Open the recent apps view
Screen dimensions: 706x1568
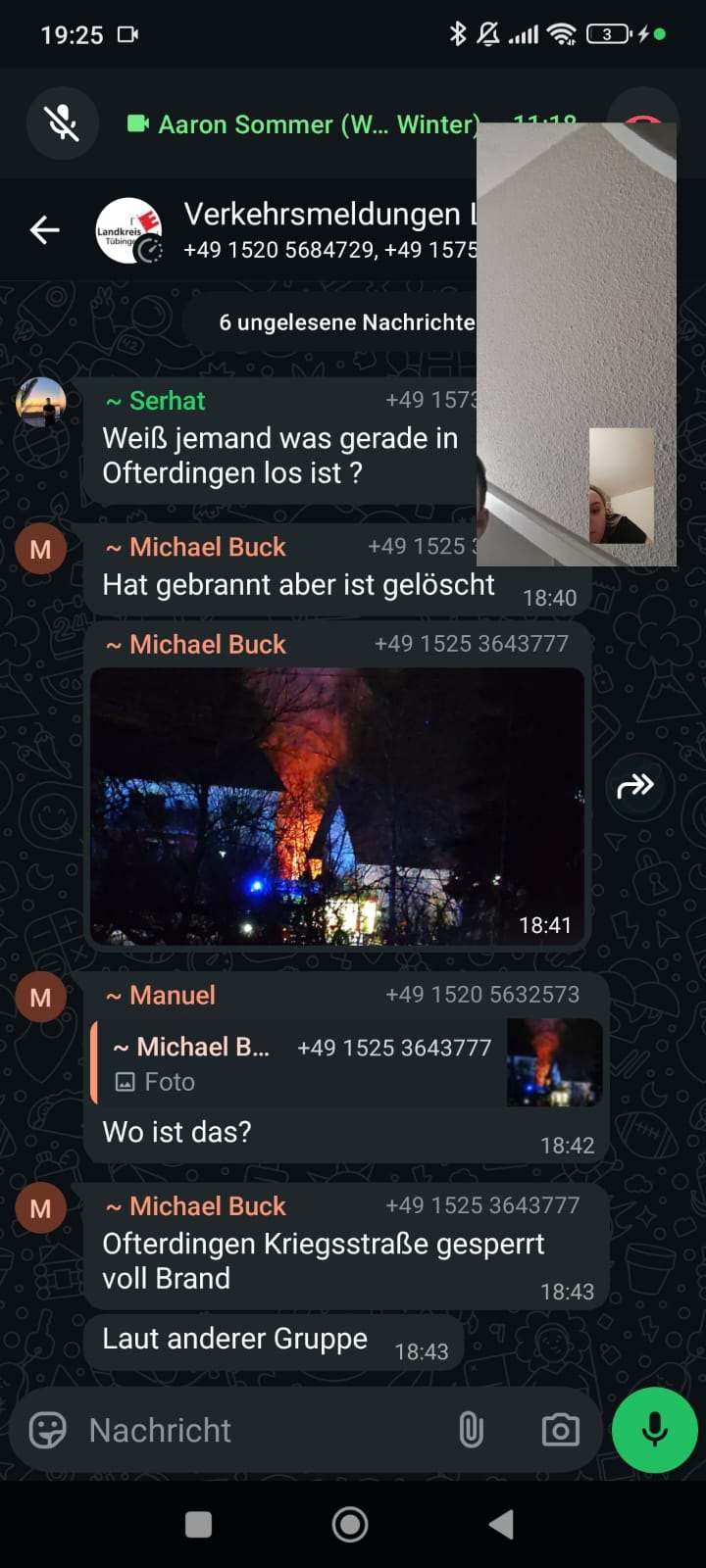pos(199,1524)
